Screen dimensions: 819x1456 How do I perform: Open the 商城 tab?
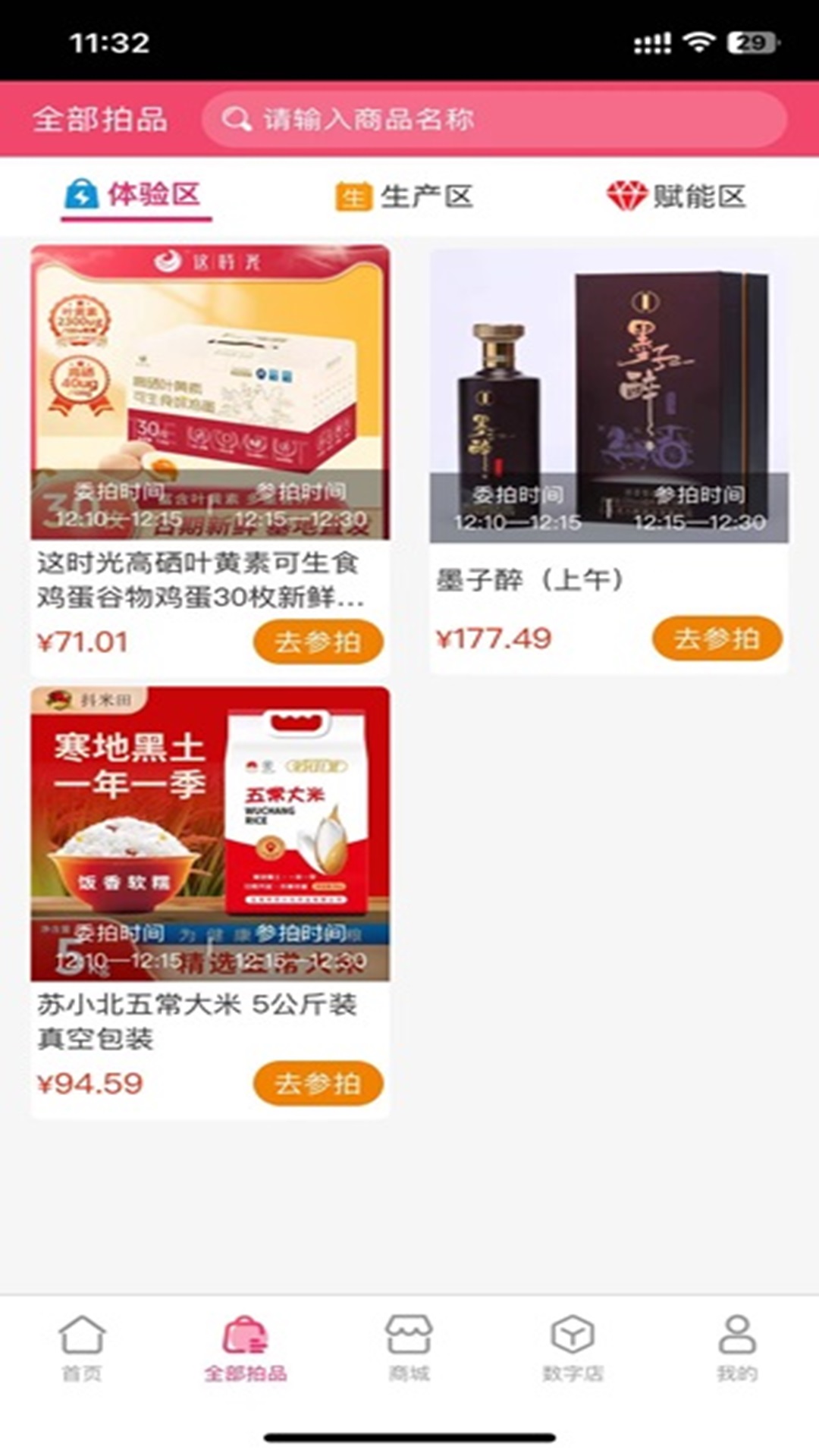(x=409, y=1348)
